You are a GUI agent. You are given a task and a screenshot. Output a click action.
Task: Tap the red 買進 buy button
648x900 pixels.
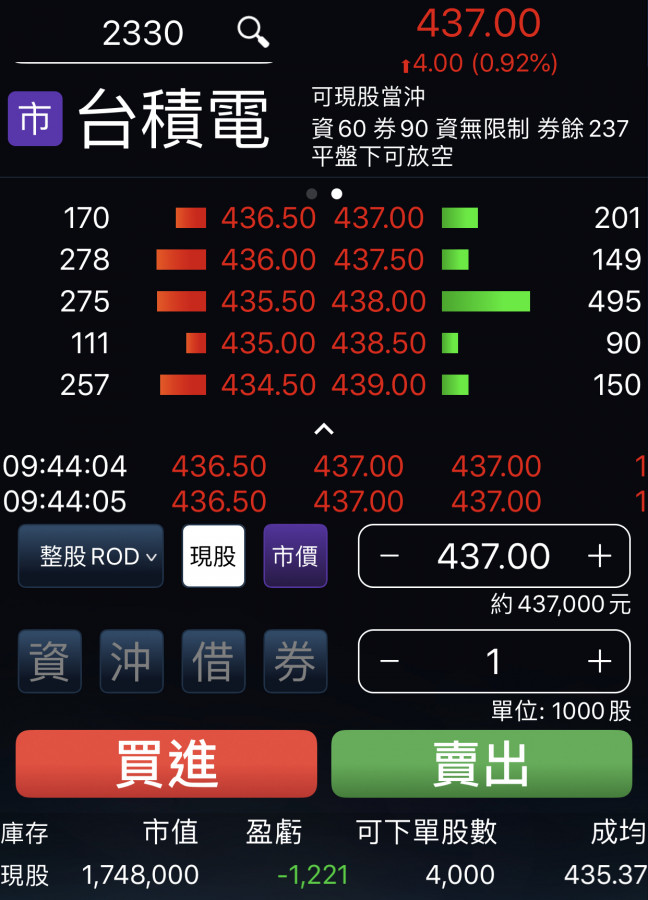166,764
